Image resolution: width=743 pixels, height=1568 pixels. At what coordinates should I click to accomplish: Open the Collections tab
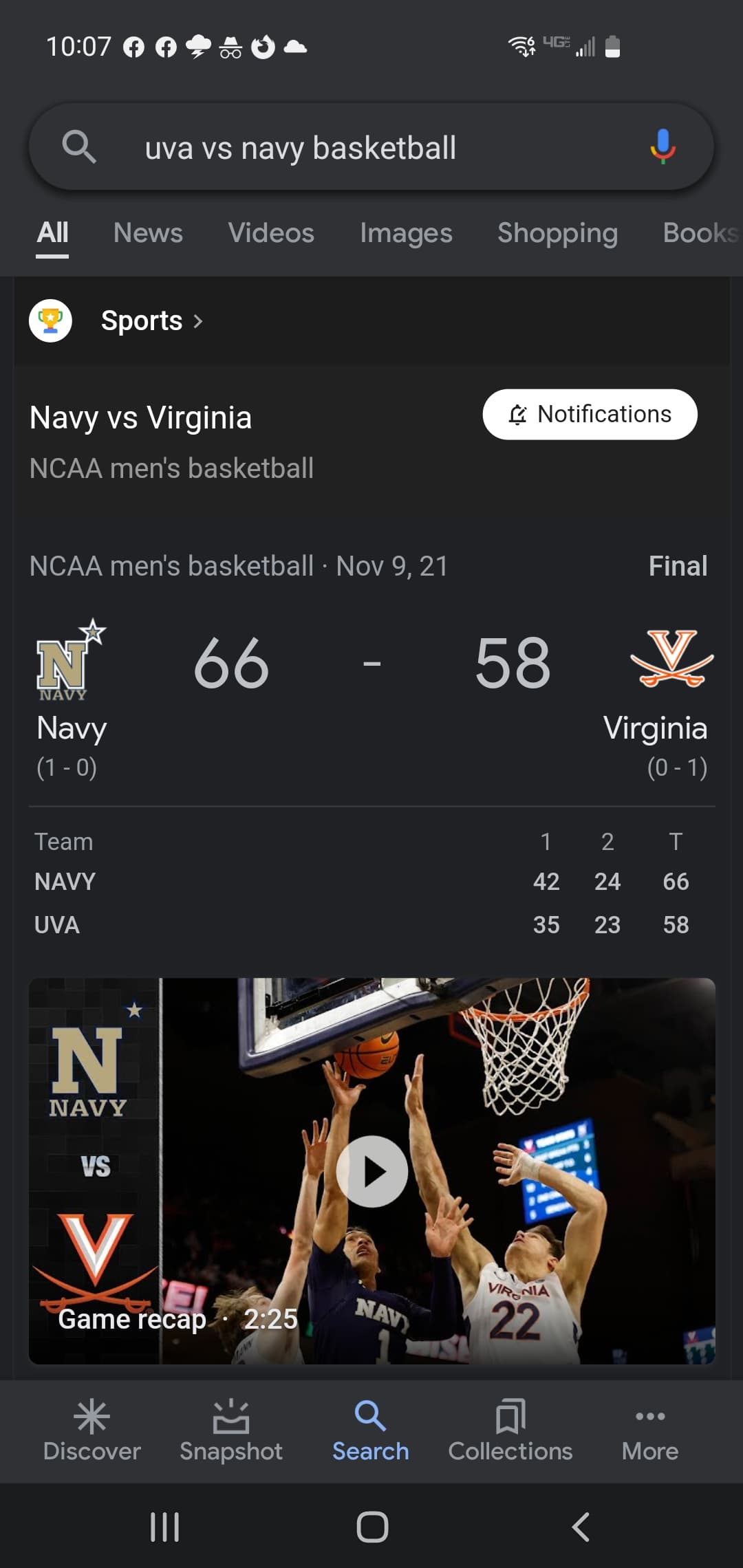pos(510,1430)
